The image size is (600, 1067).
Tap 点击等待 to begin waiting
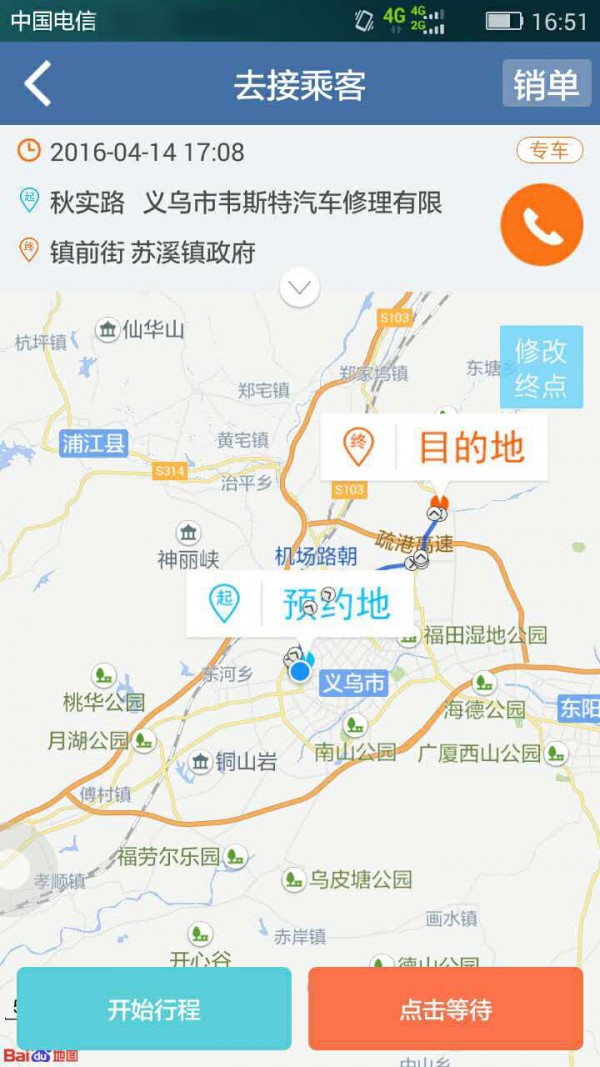[x=445, y=1009]
